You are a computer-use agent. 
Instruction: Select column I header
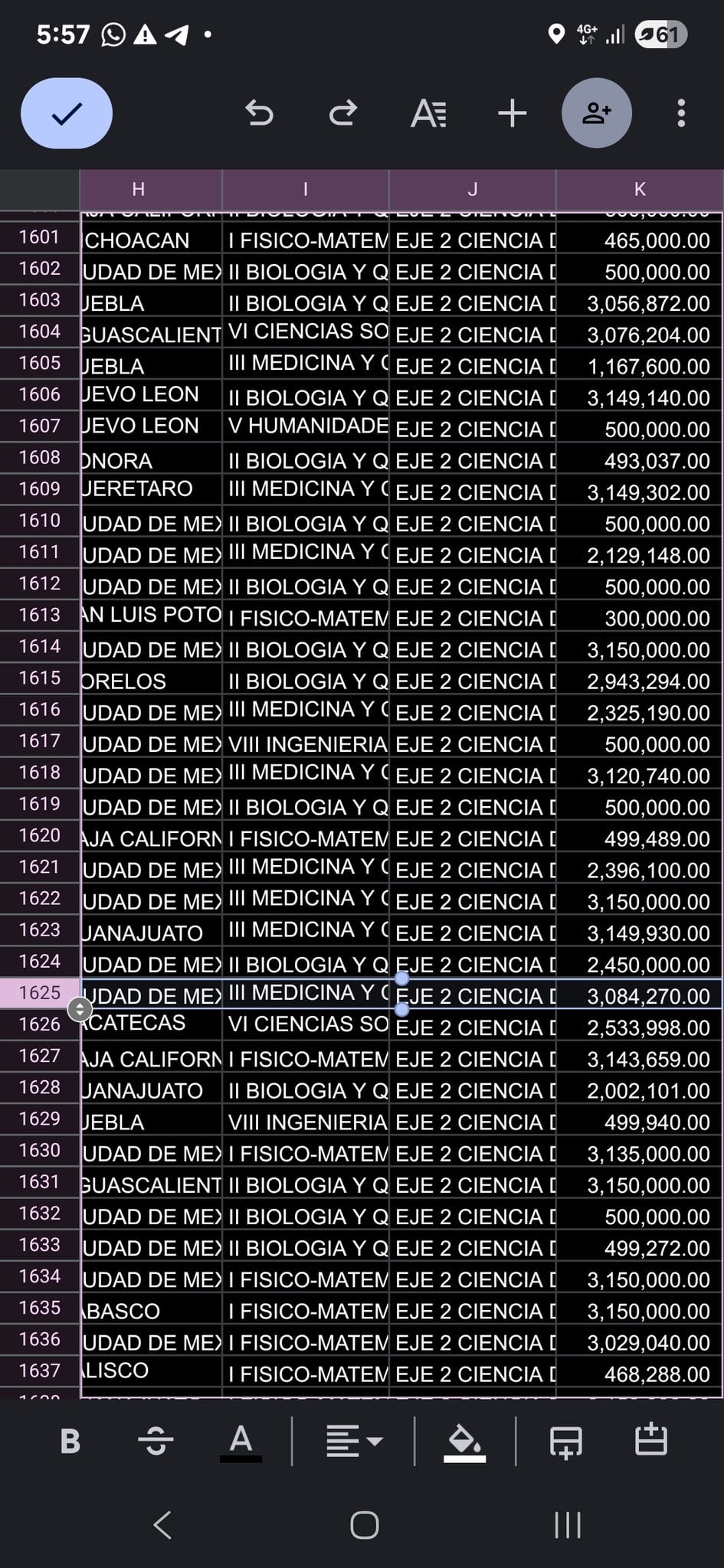305,189
